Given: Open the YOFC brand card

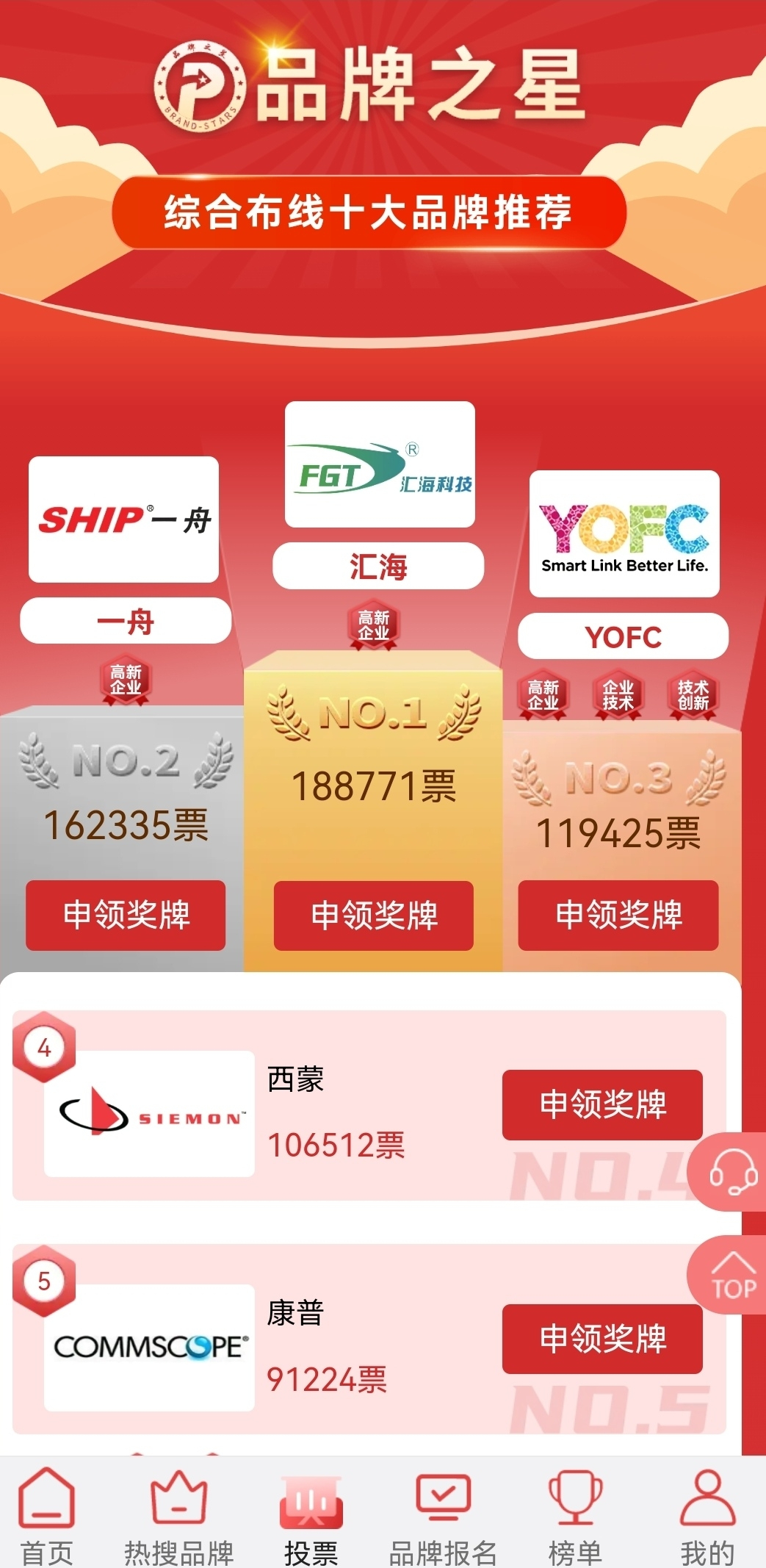Looking at the screenshot, I should pos(624,533).
